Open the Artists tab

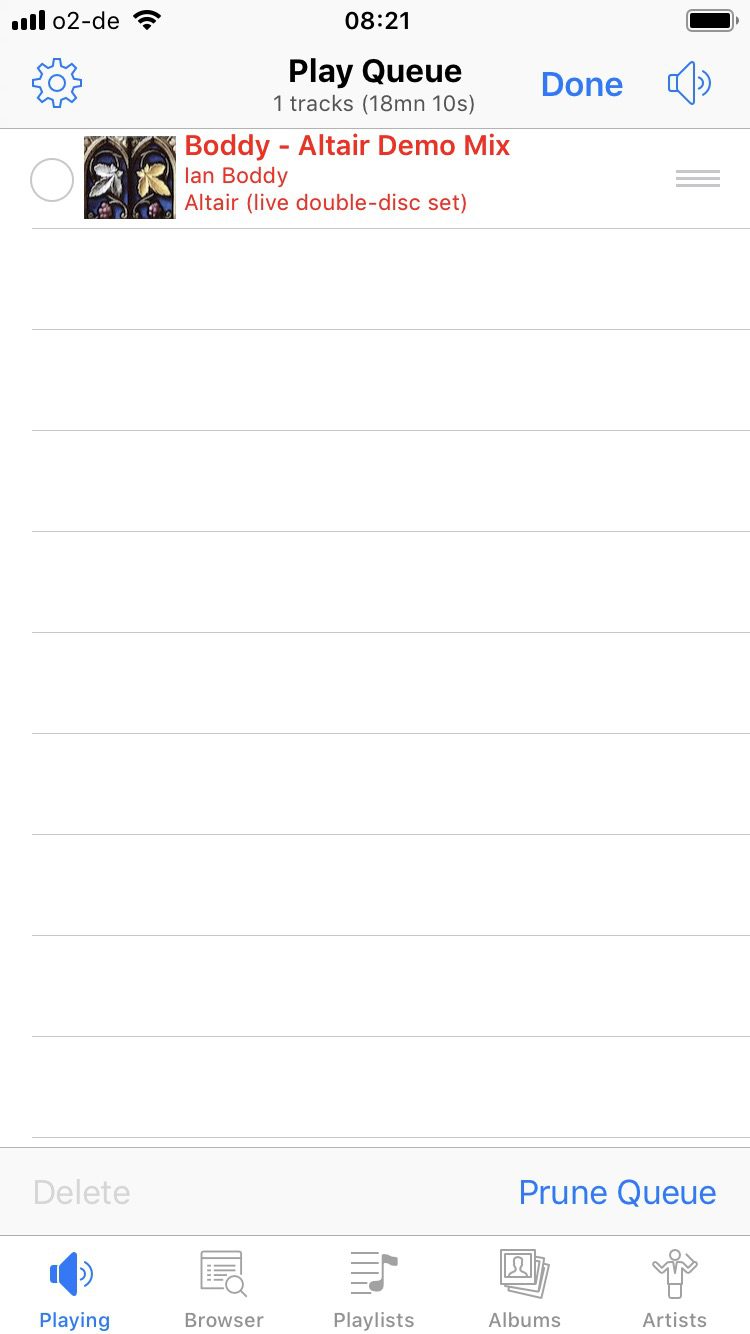[674, 1288]
